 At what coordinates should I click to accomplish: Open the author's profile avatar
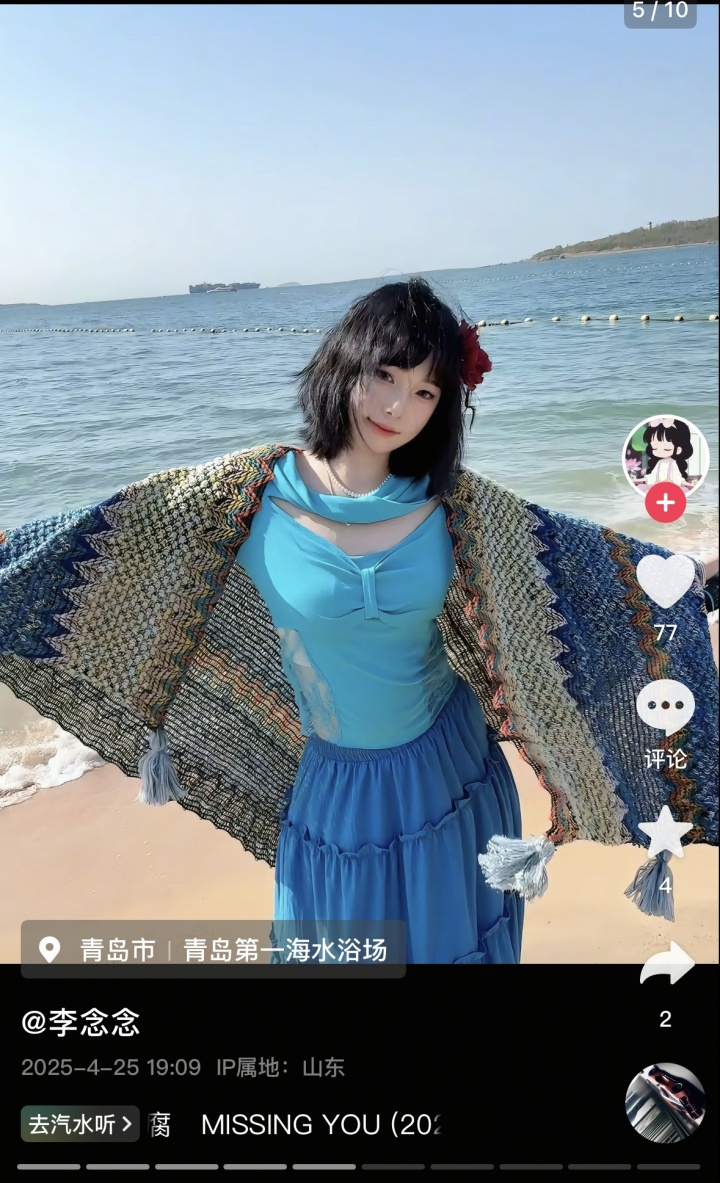(x=666, y=456)
